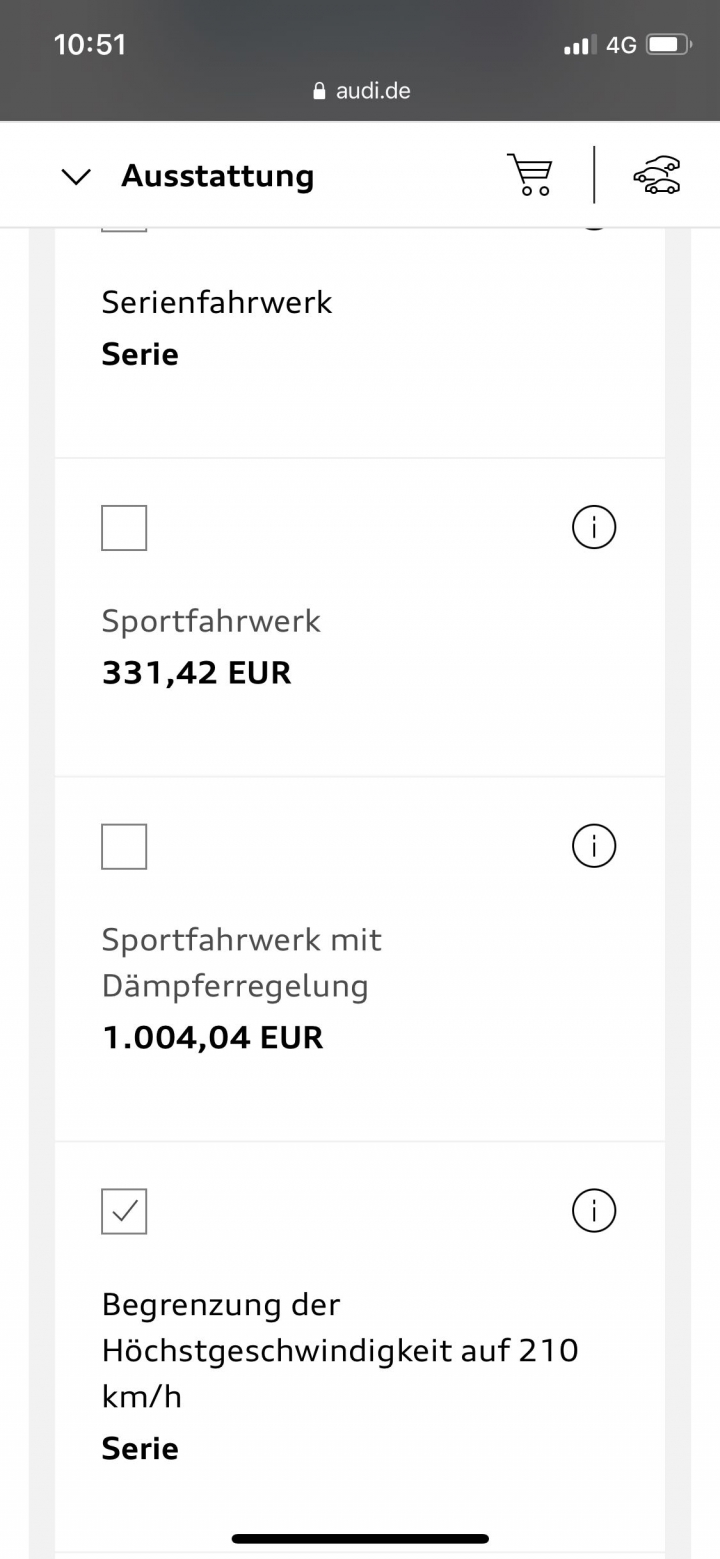720x1559 pixels.
Task: Tap the audi.de address bar
Action: point(361,91)
